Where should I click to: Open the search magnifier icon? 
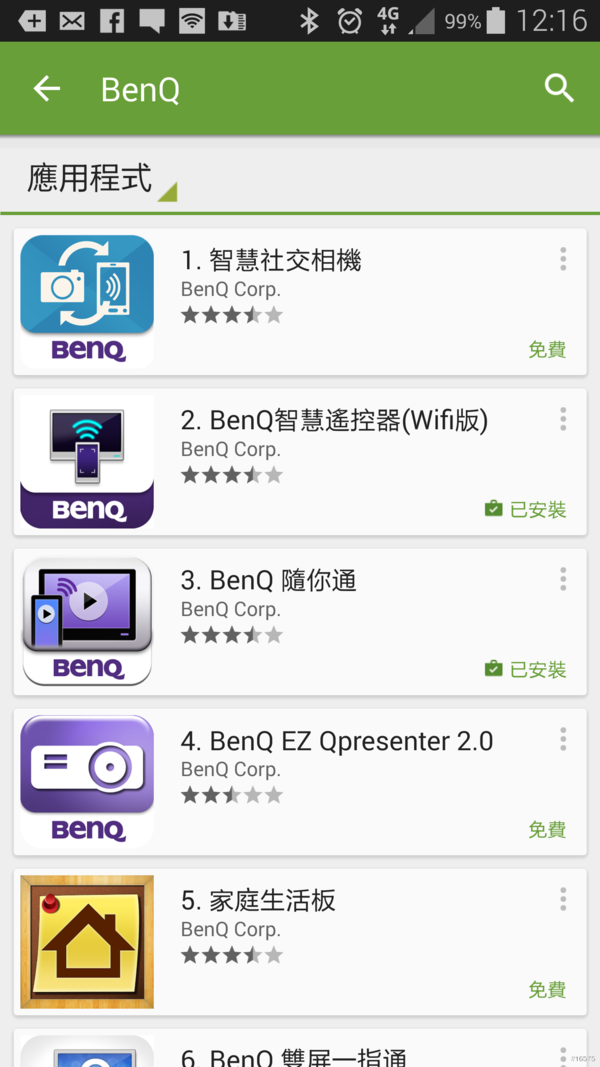click(x=559, y=89)
